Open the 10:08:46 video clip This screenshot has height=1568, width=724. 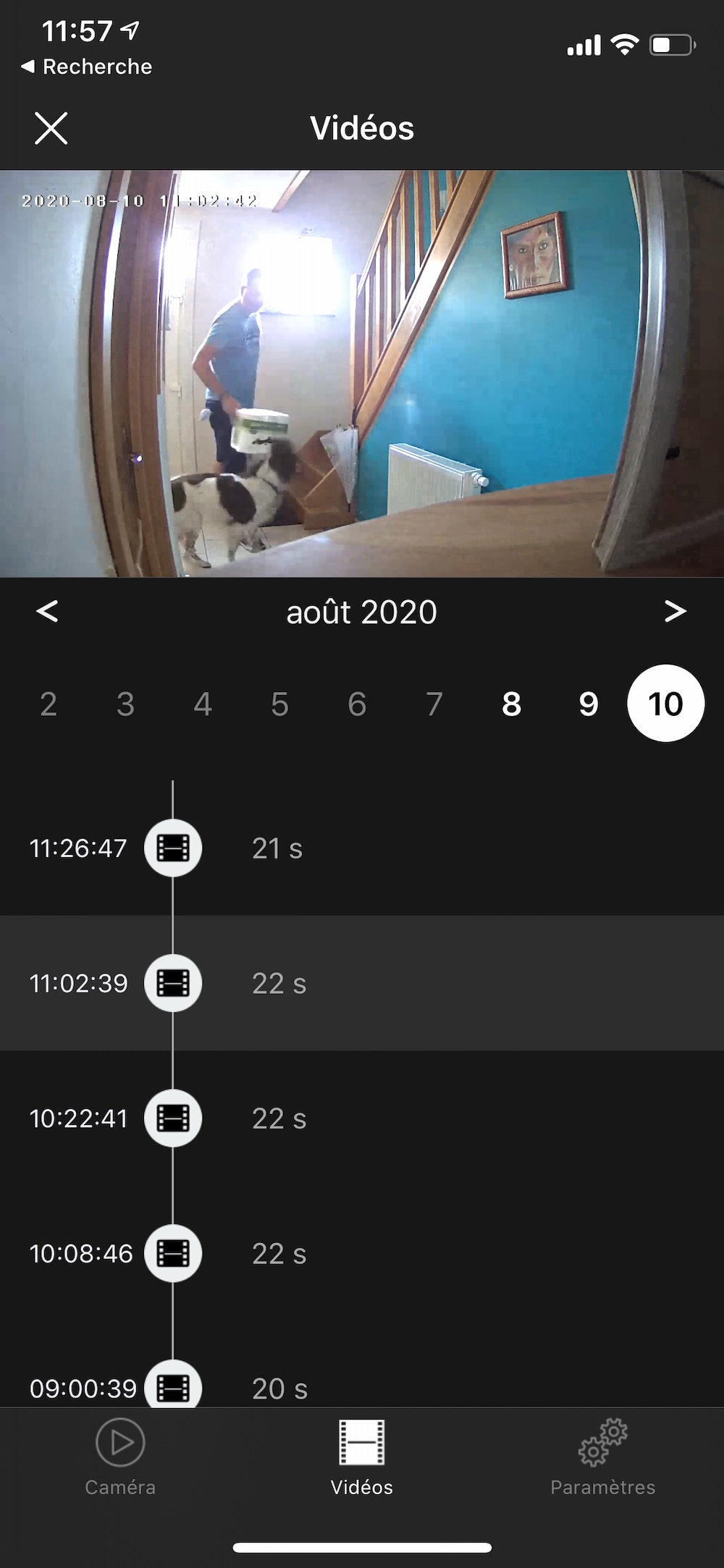click(173, 1253)
